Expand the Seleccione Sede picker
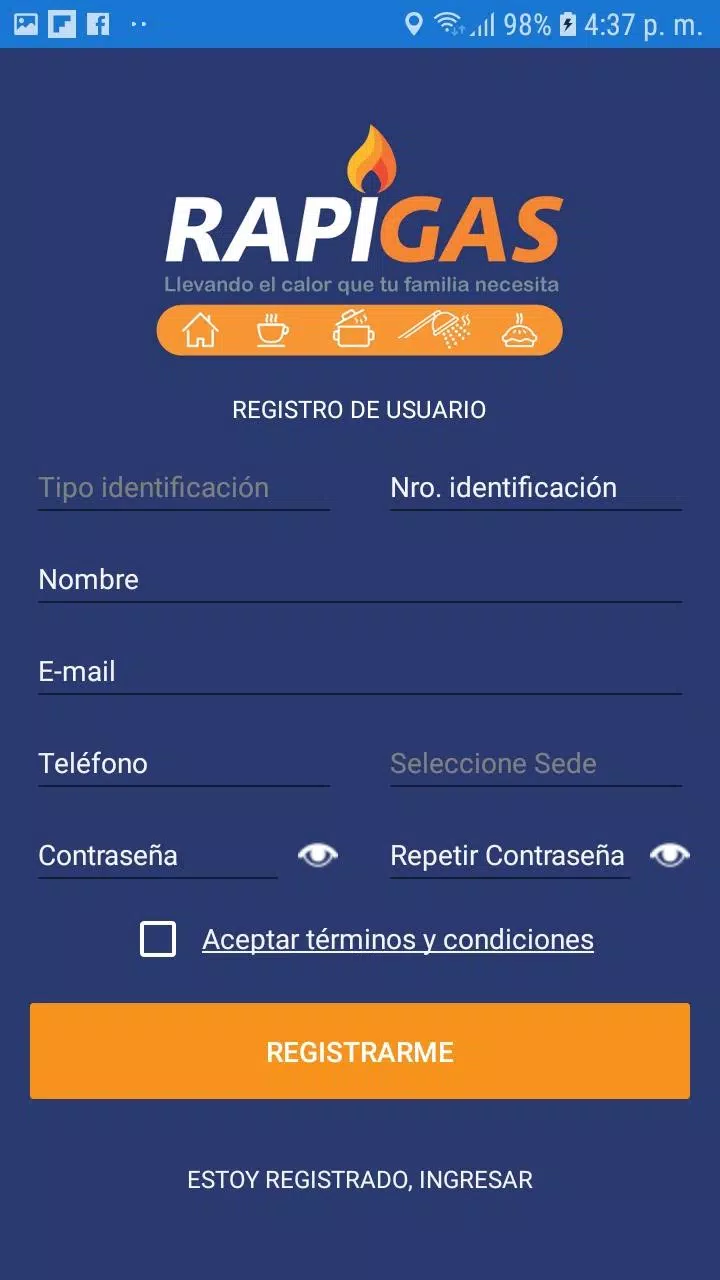 (x=535, y=764)
